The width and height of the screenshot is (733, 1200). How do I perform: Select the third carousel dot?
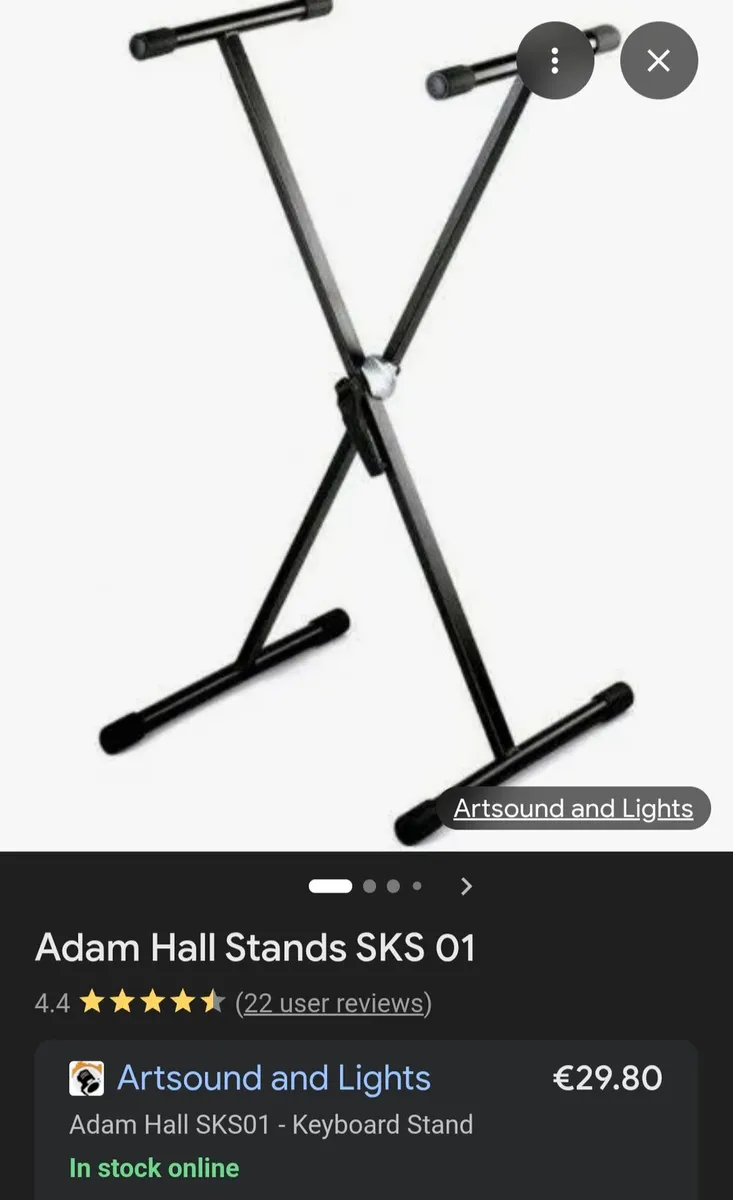coord(393,886)
